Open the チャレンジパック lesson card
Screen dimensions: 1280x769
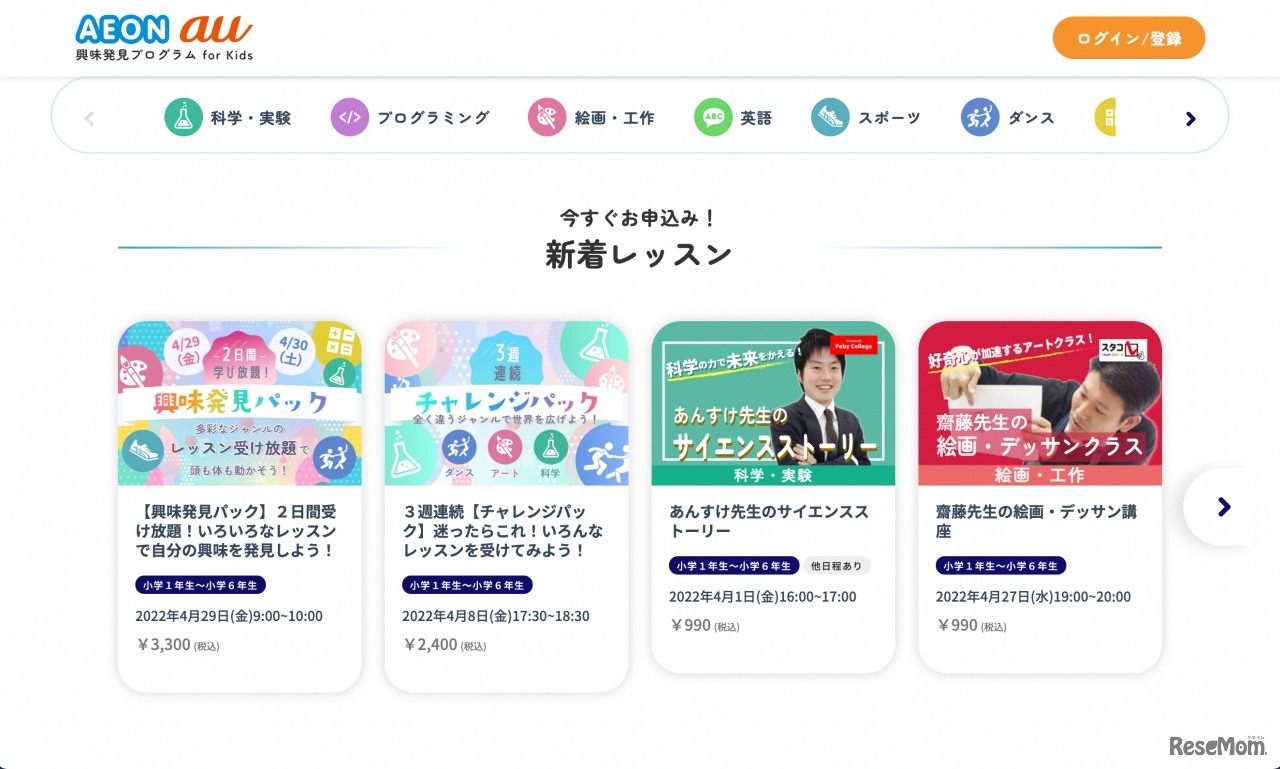[506, 505]
